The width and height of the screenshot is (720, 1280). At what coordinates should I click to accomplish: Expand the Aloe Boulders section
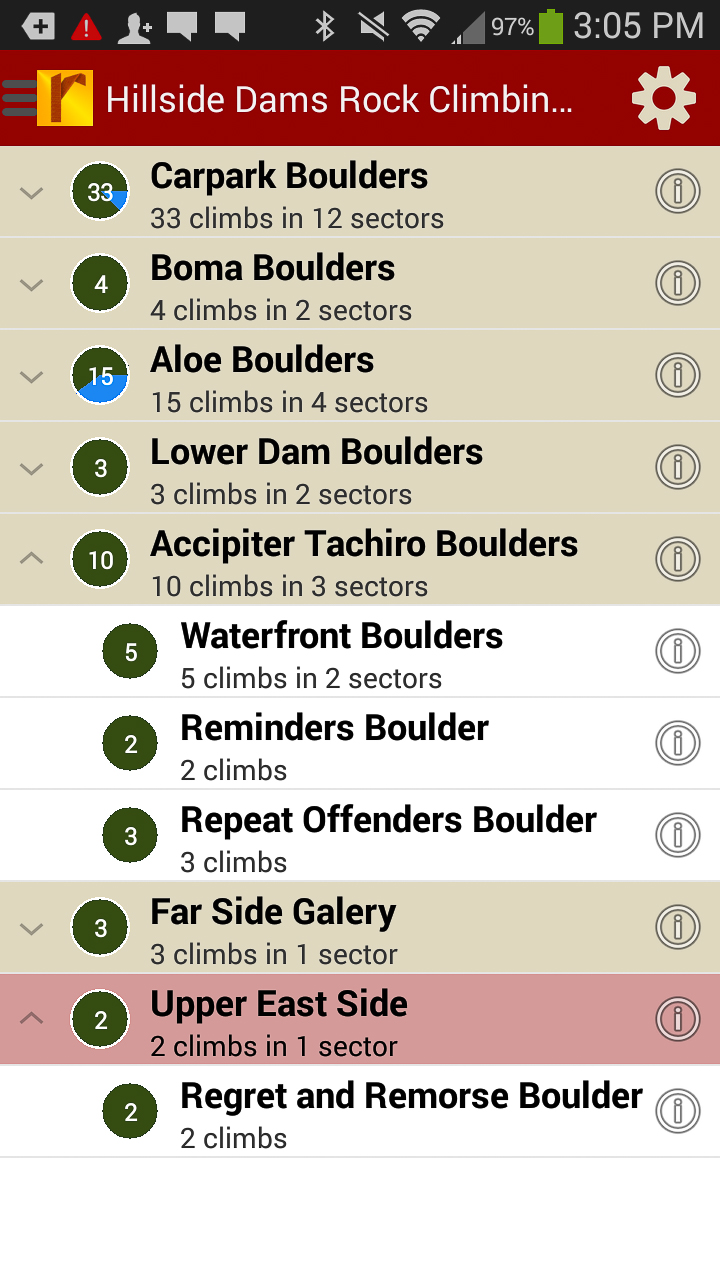coord(32,376)
